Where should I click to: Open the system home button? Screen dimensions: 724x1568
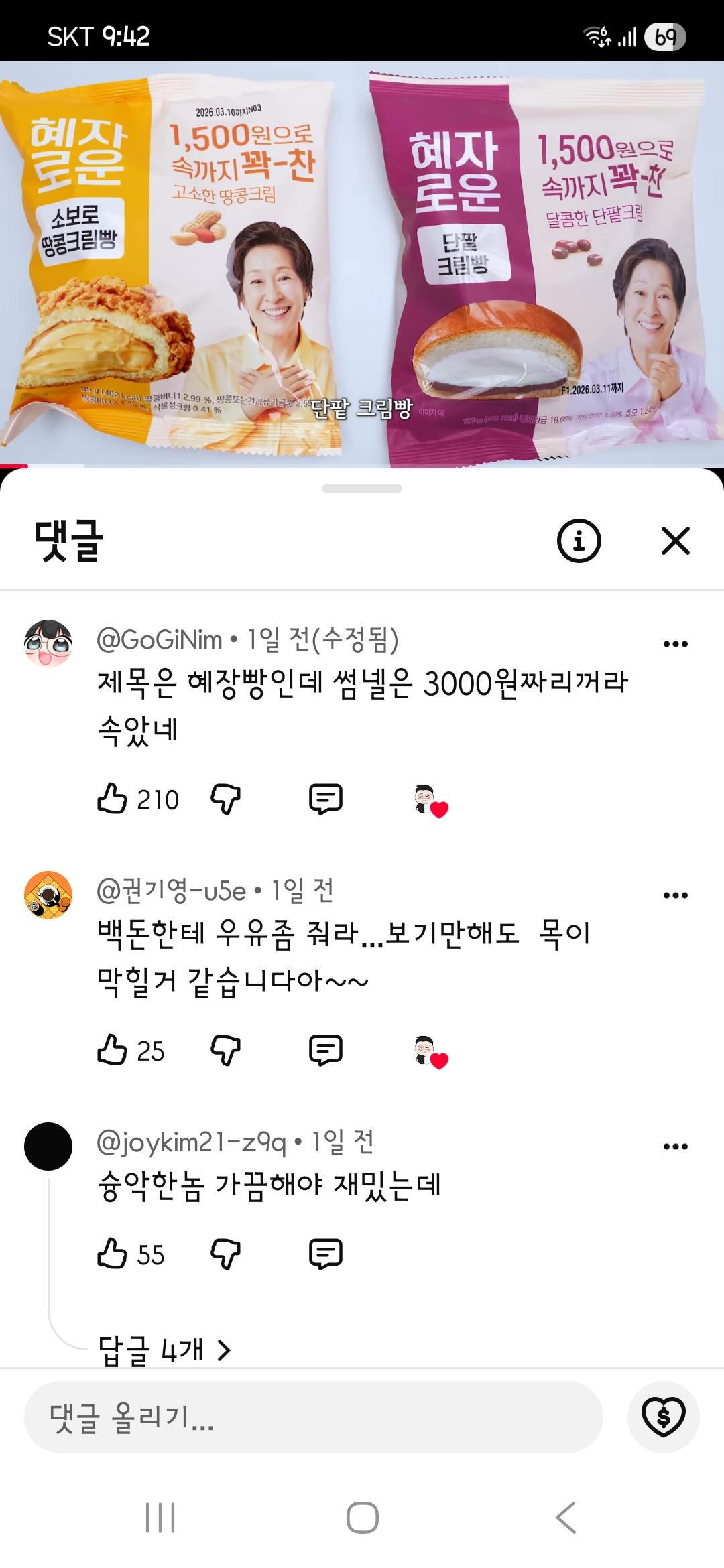[362, 1518]
